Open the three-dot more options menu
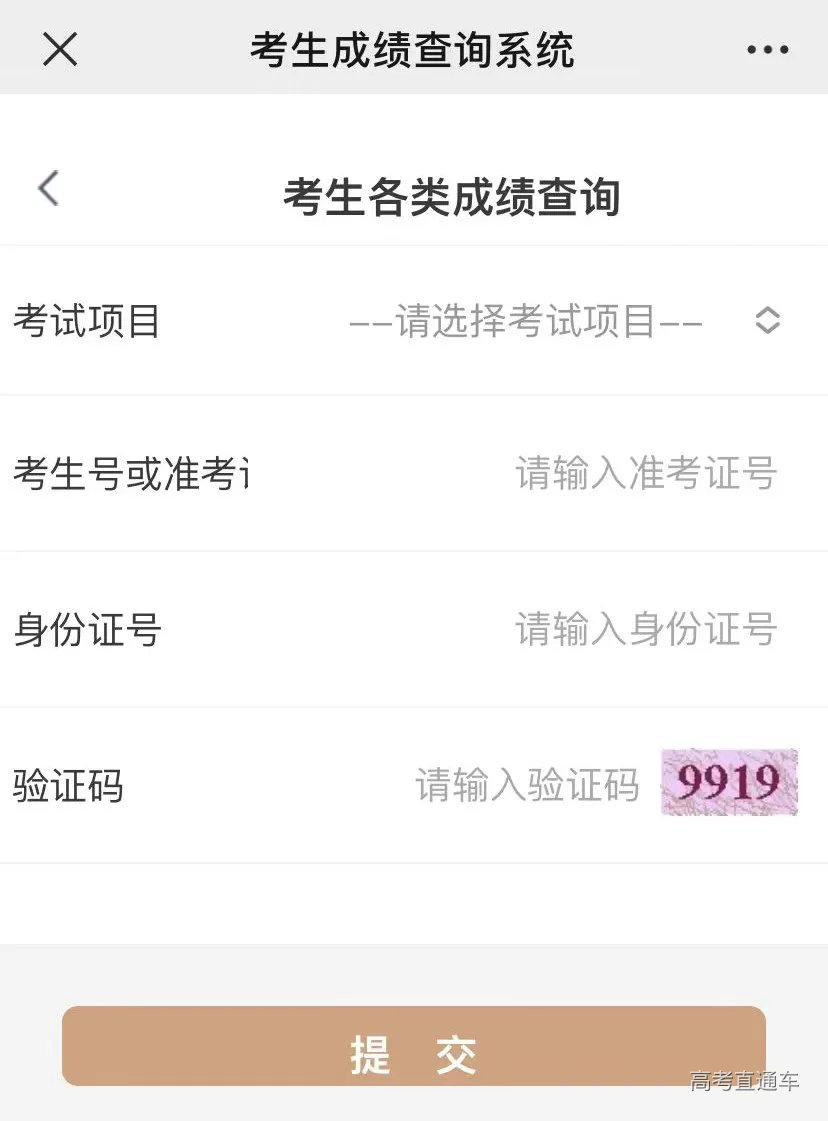828x1121 pixels. (765, 48)
